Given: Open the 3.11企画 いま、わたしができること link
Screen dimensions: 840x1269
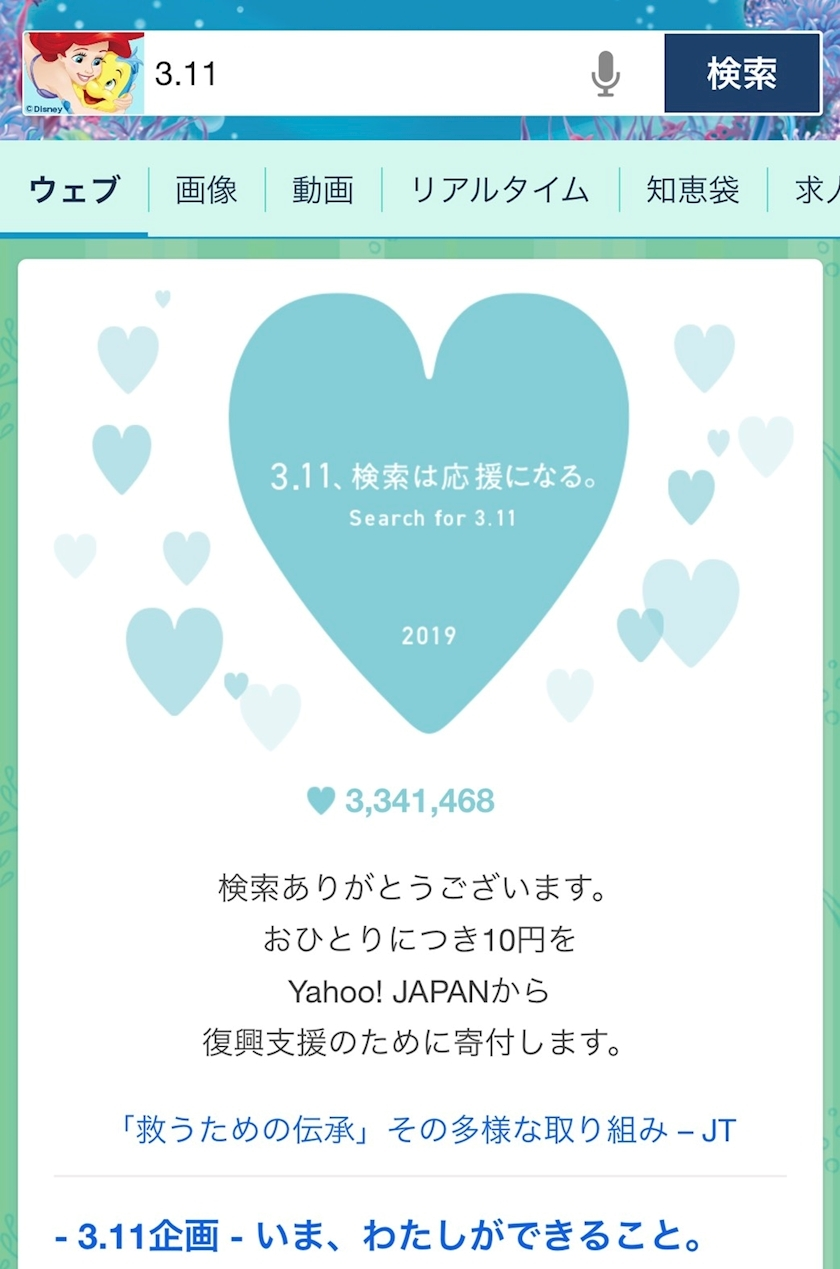Looking at the screenshot, I should pyautogui.click(x=380, y=1237).
